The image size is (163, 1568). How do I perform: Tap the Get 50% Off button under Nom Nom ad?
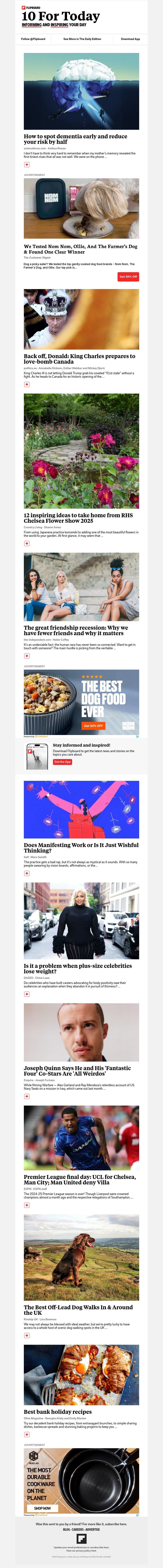128,276
